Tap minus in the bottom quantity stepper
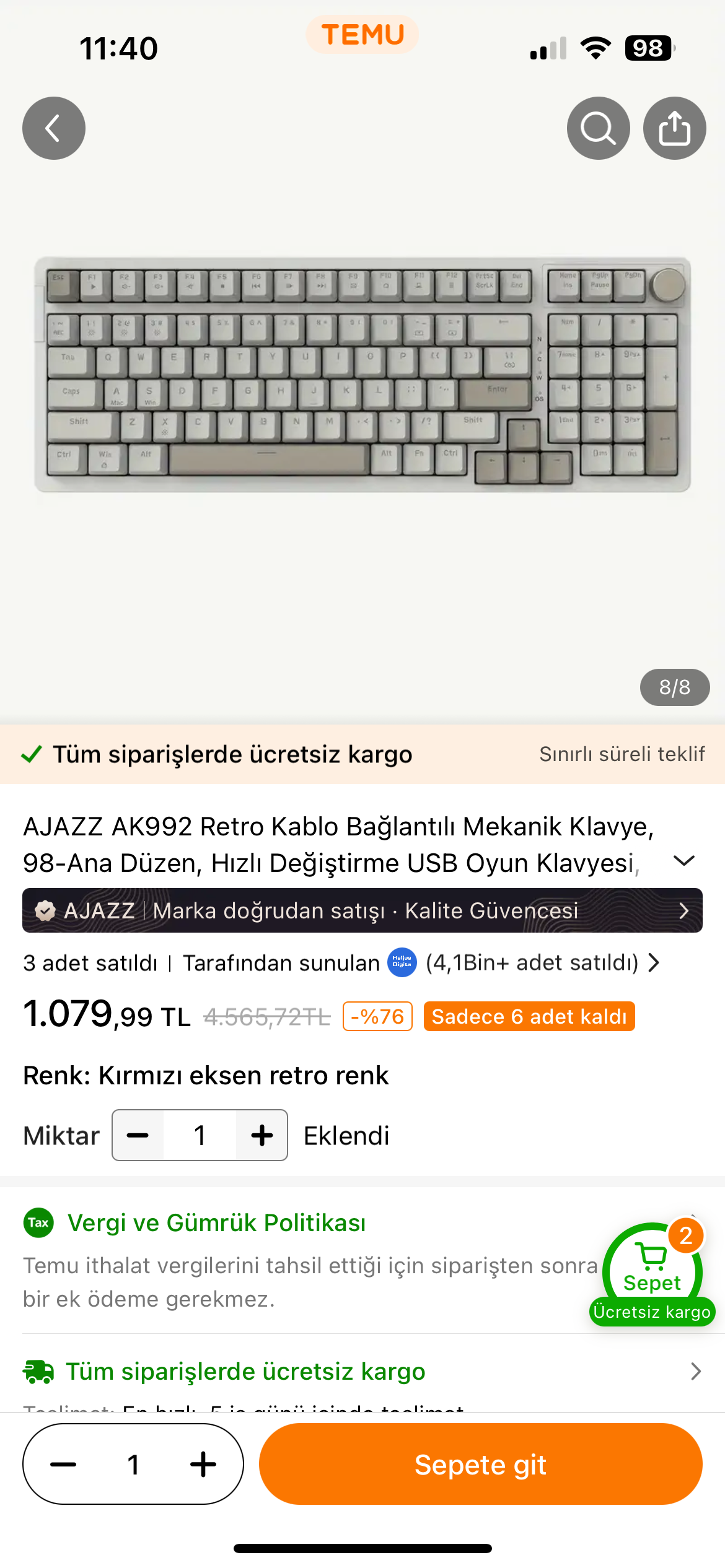 click(x=63, y=1465)
